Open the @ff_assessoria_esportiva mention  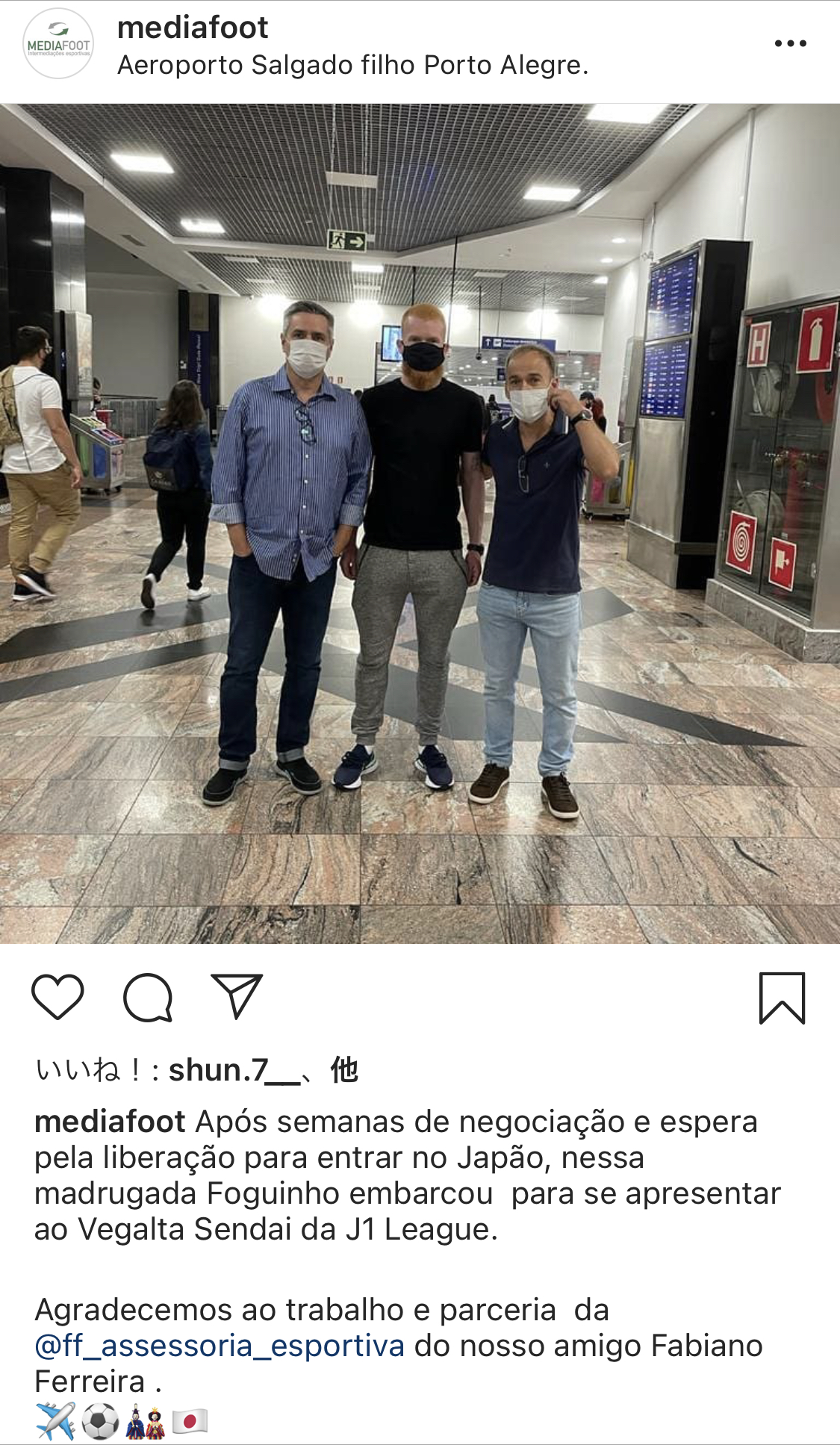(x=220, y=1346)
